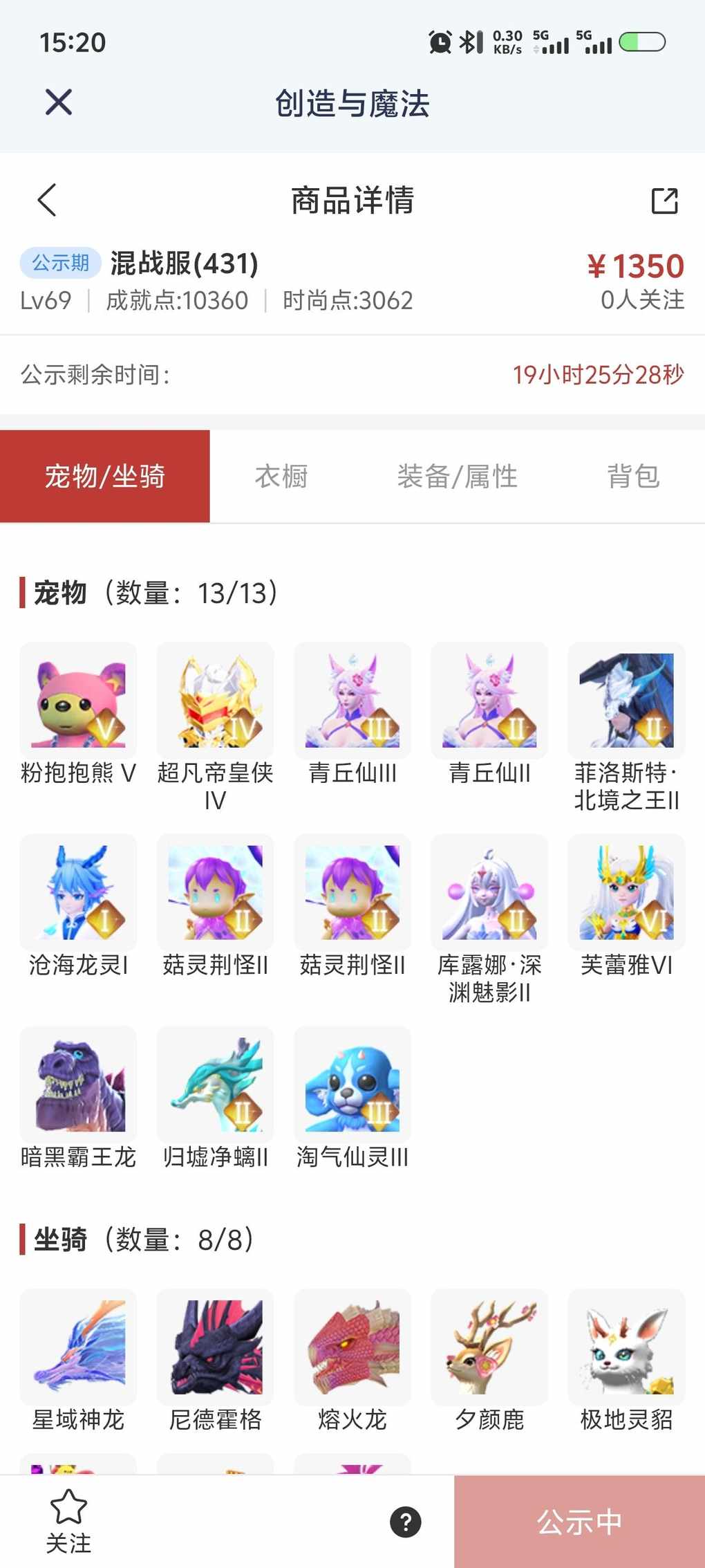Image resolution: width=705 pixels, height=1568 pixels.
Task: View the 粉抱抱熊 V pet
Action: coord(78,701)
